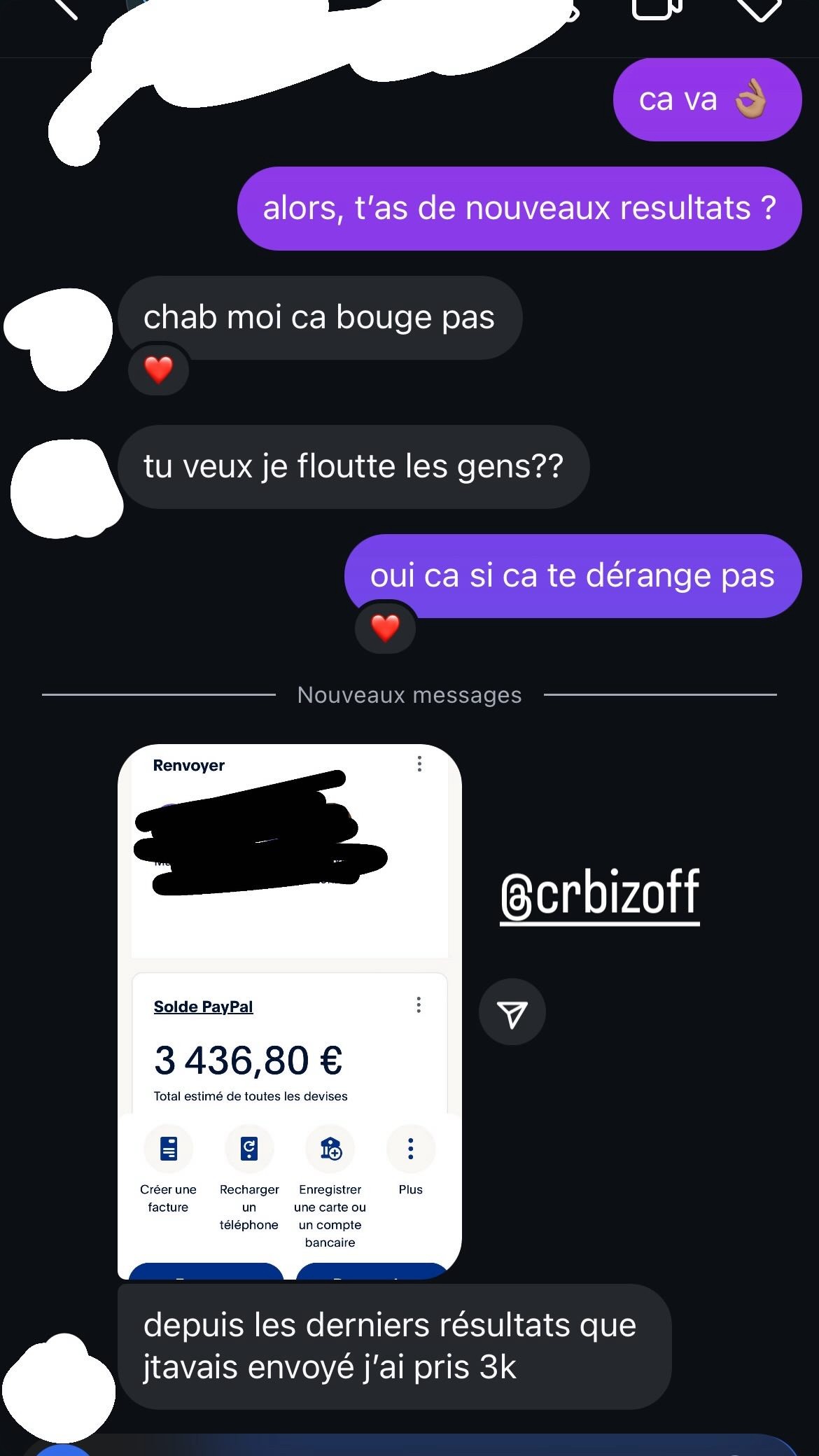The width and height of the screenshot is (819, 1456).
Task: Open the received PayPal balance image
Action: [x=290, y=1011]
